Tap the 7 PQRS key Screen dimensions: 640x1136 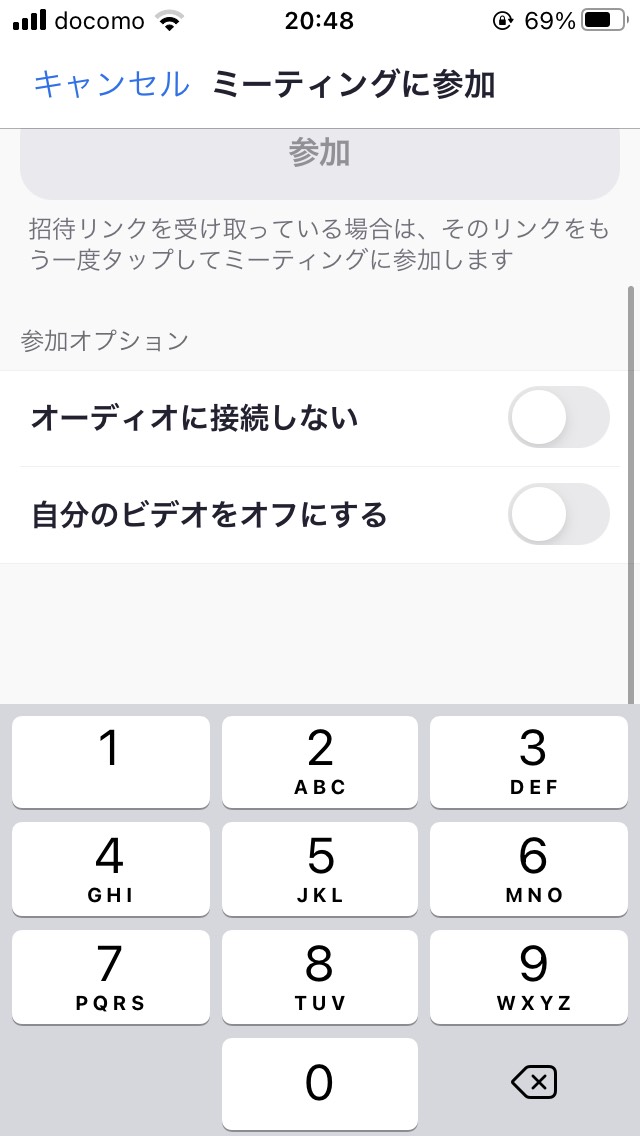click(x=111, y=977)
